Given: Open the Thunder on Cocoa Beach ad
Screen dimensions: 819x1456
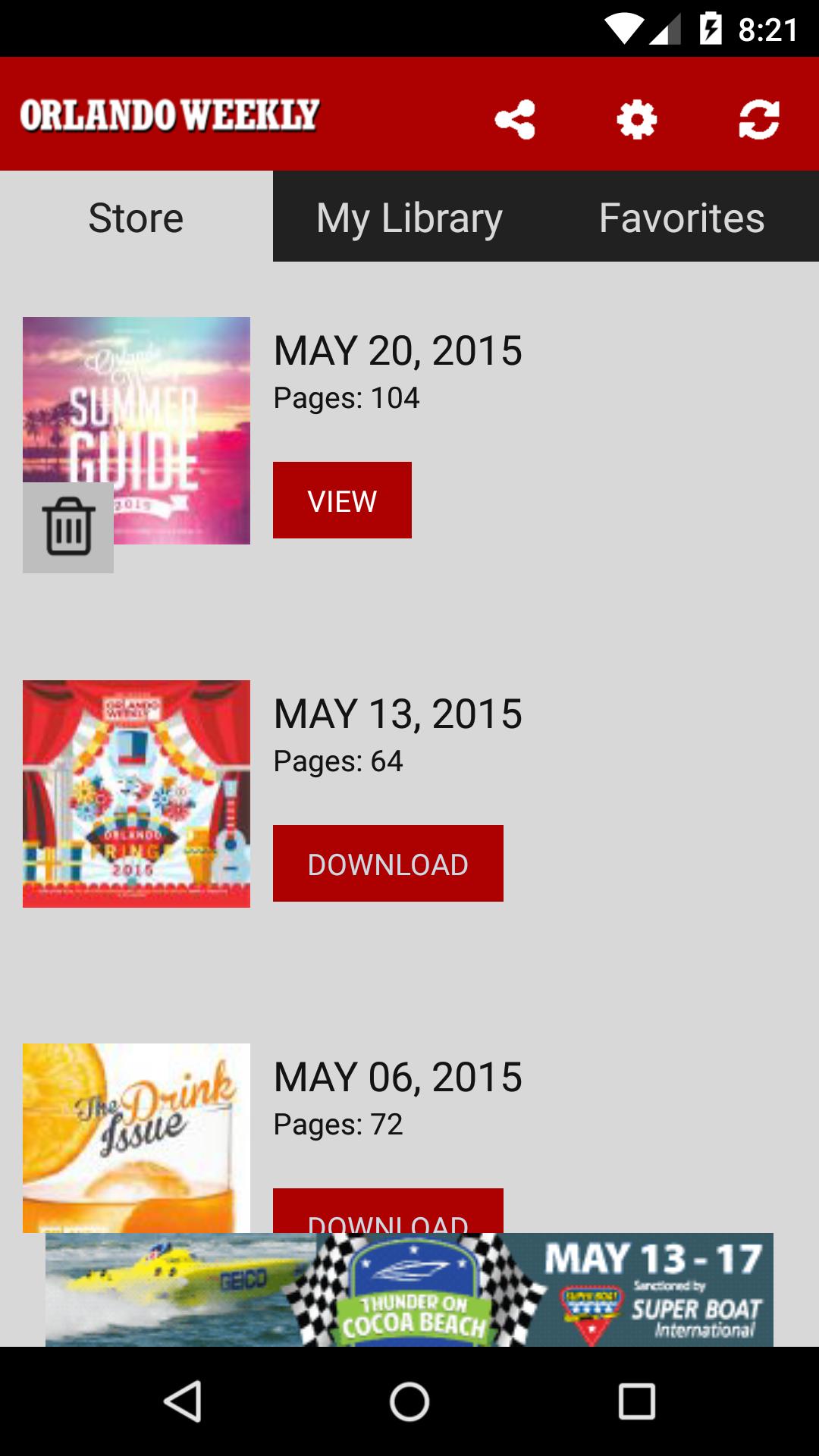Looking at the screenshot, I should 409,1290.
